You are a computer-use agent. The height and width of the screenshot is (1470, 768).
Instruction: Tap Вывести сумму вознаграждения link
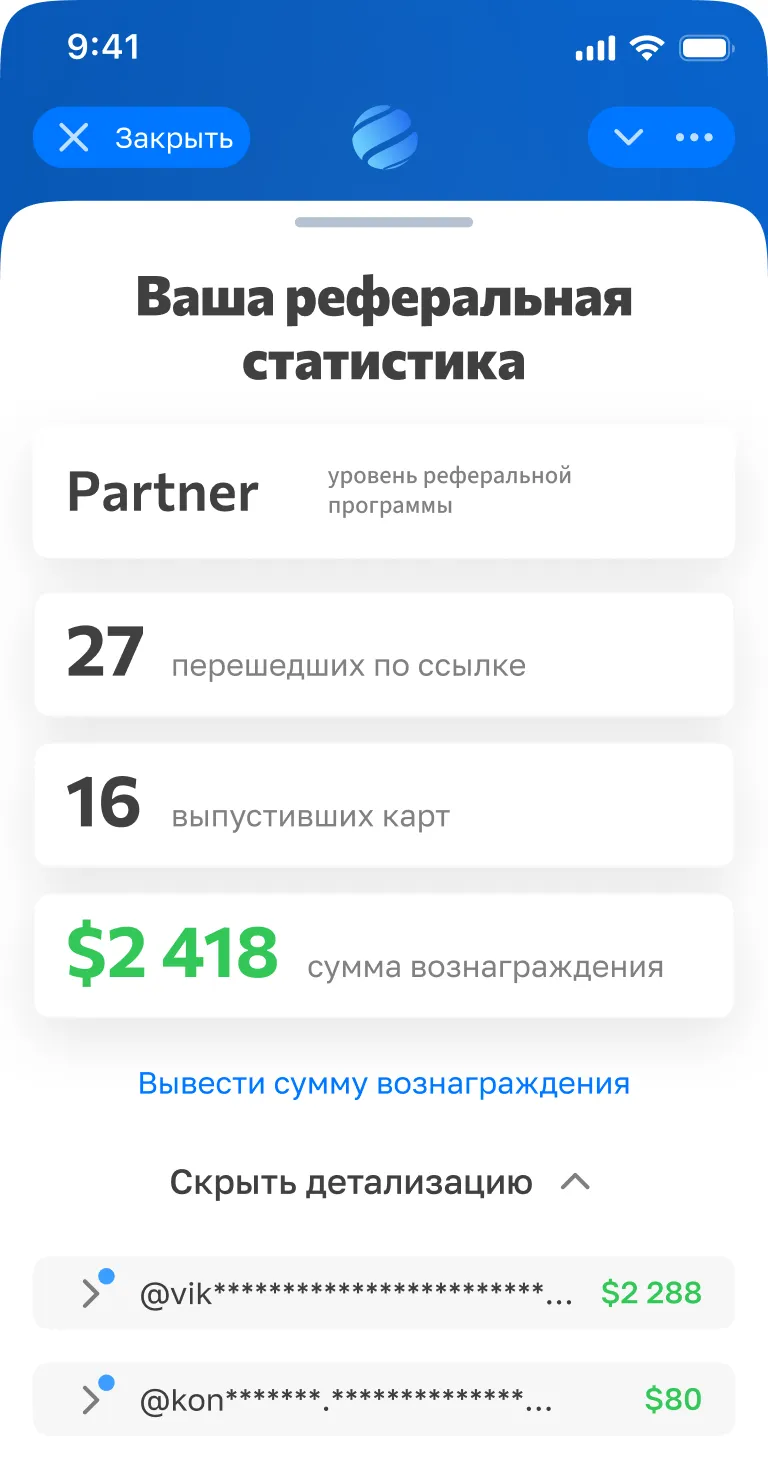[x=384, y=1083]
